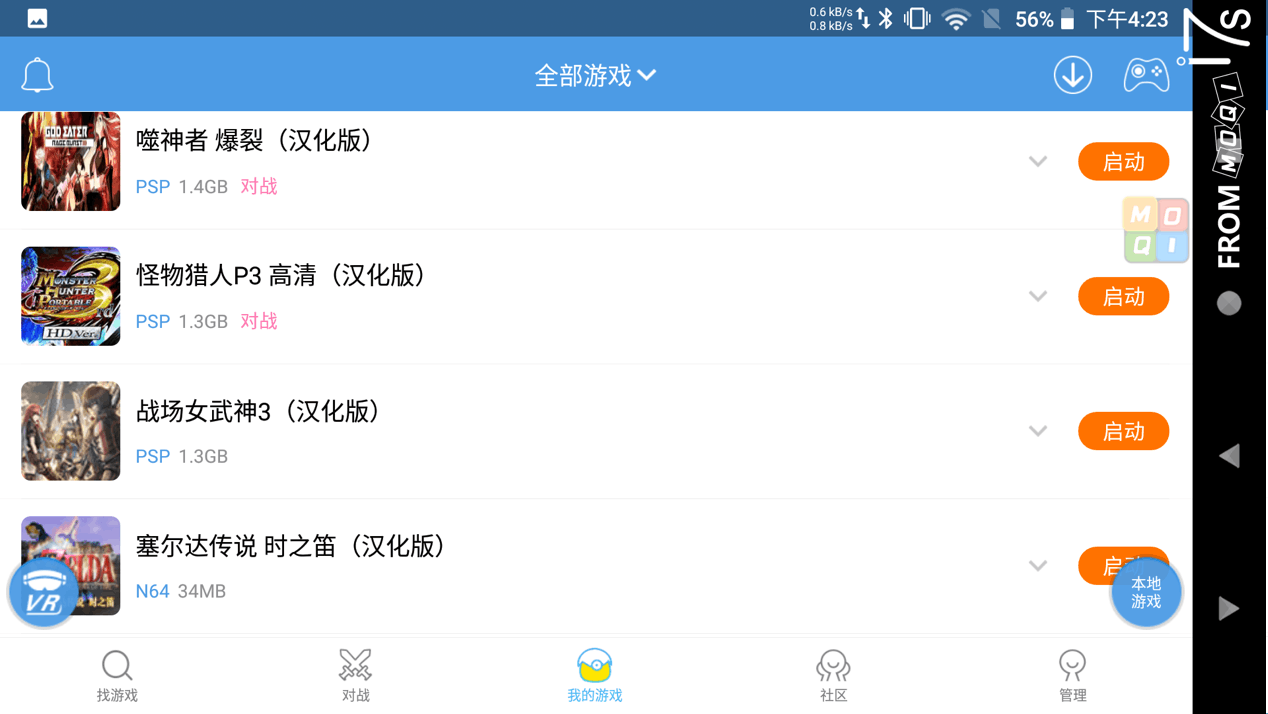Switch to the 找游戏 tab
The width and height of the screenshot is (1268, 714).
[117, 676]
